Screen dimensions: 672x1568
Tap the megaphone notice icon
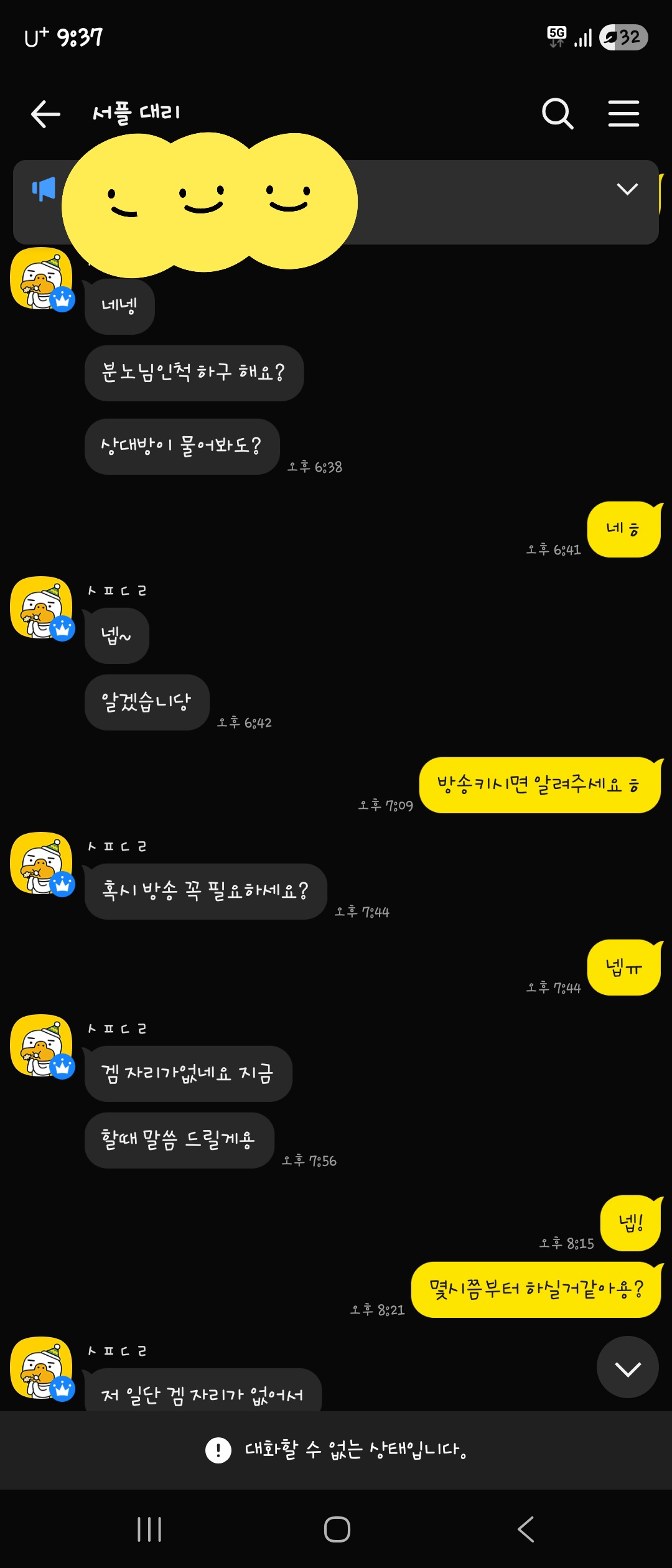44,189
